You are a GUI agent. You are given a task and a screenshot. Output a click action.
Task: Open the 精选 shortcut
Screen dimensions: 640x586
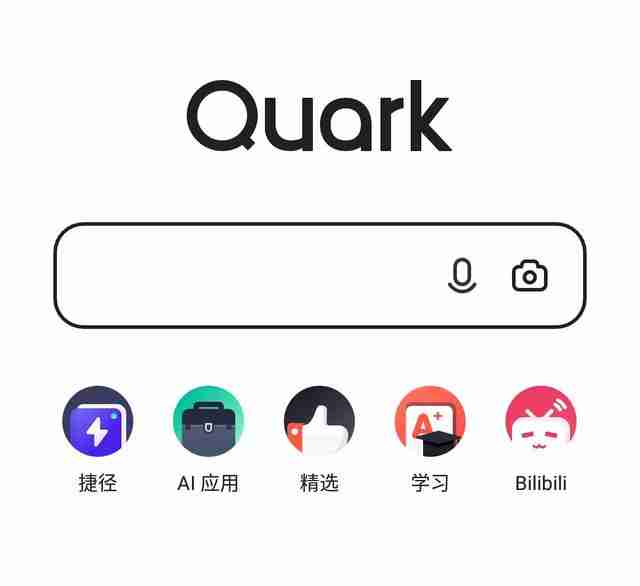pyautogui.click(x=320, y=422)
